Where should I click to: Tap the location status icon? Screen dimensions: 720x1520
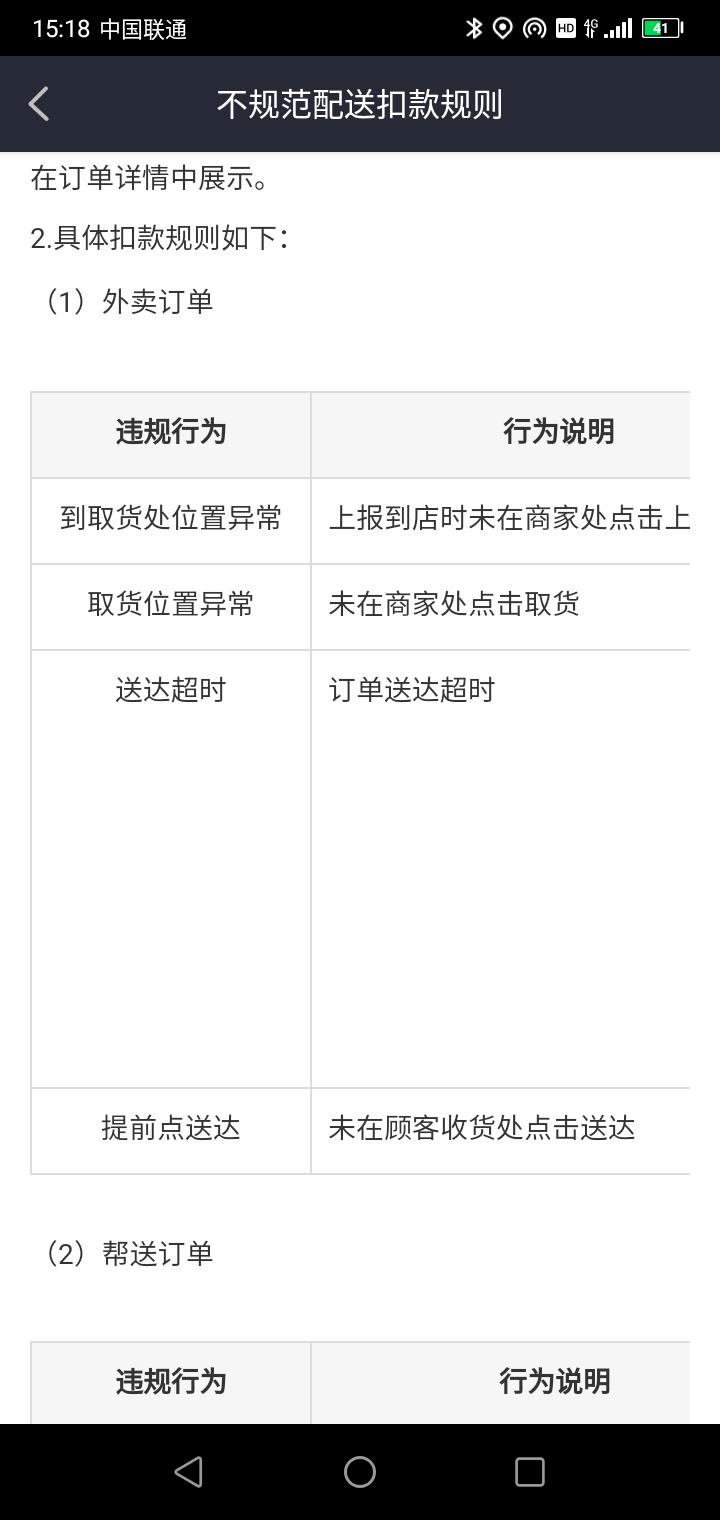503,29
